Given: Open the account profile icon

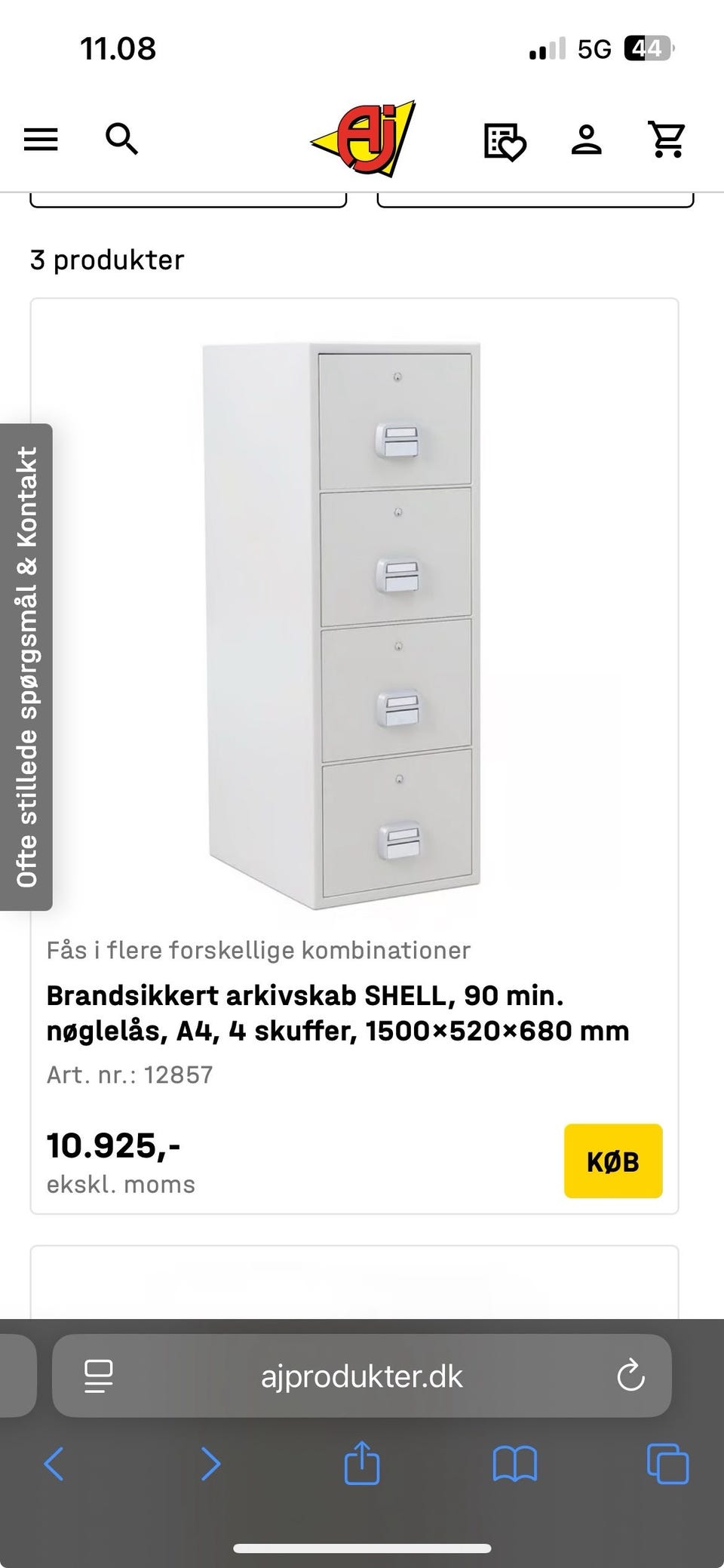Looking at the screenshot, I should 587,140.
